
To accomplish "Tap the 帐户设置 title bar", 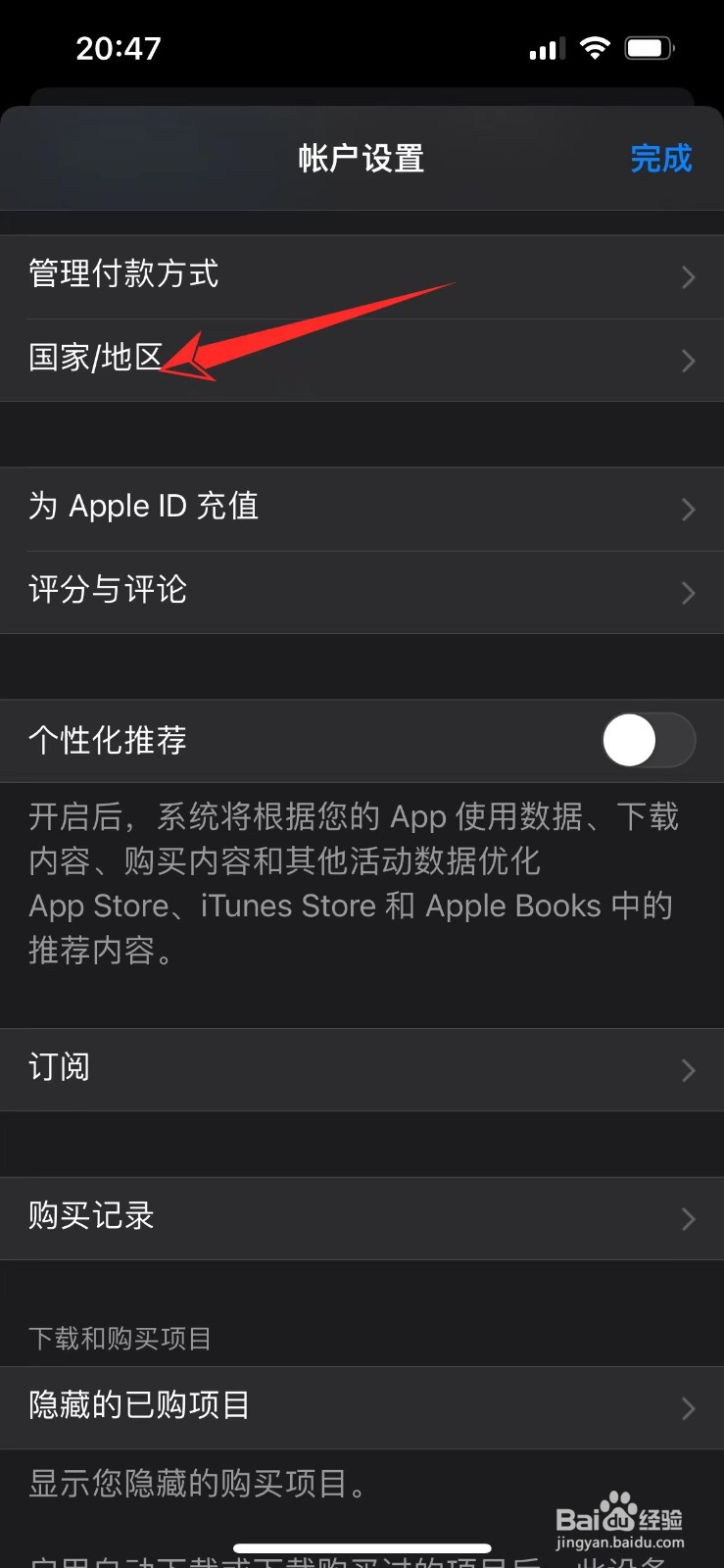I will pos(362,159).
